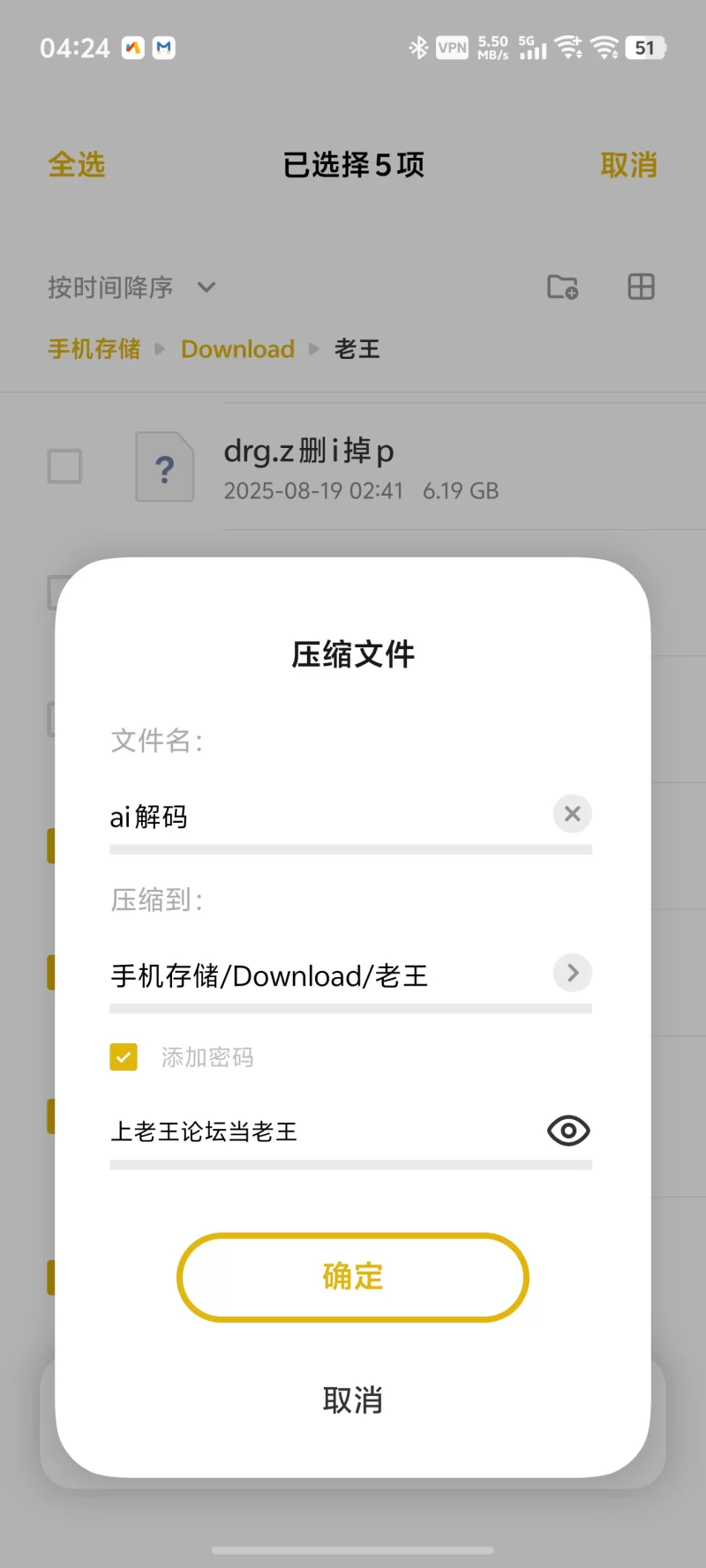Screen dimensions: 706x1568
Task: Confirm compression with 确定
Action: point(353,1277)
